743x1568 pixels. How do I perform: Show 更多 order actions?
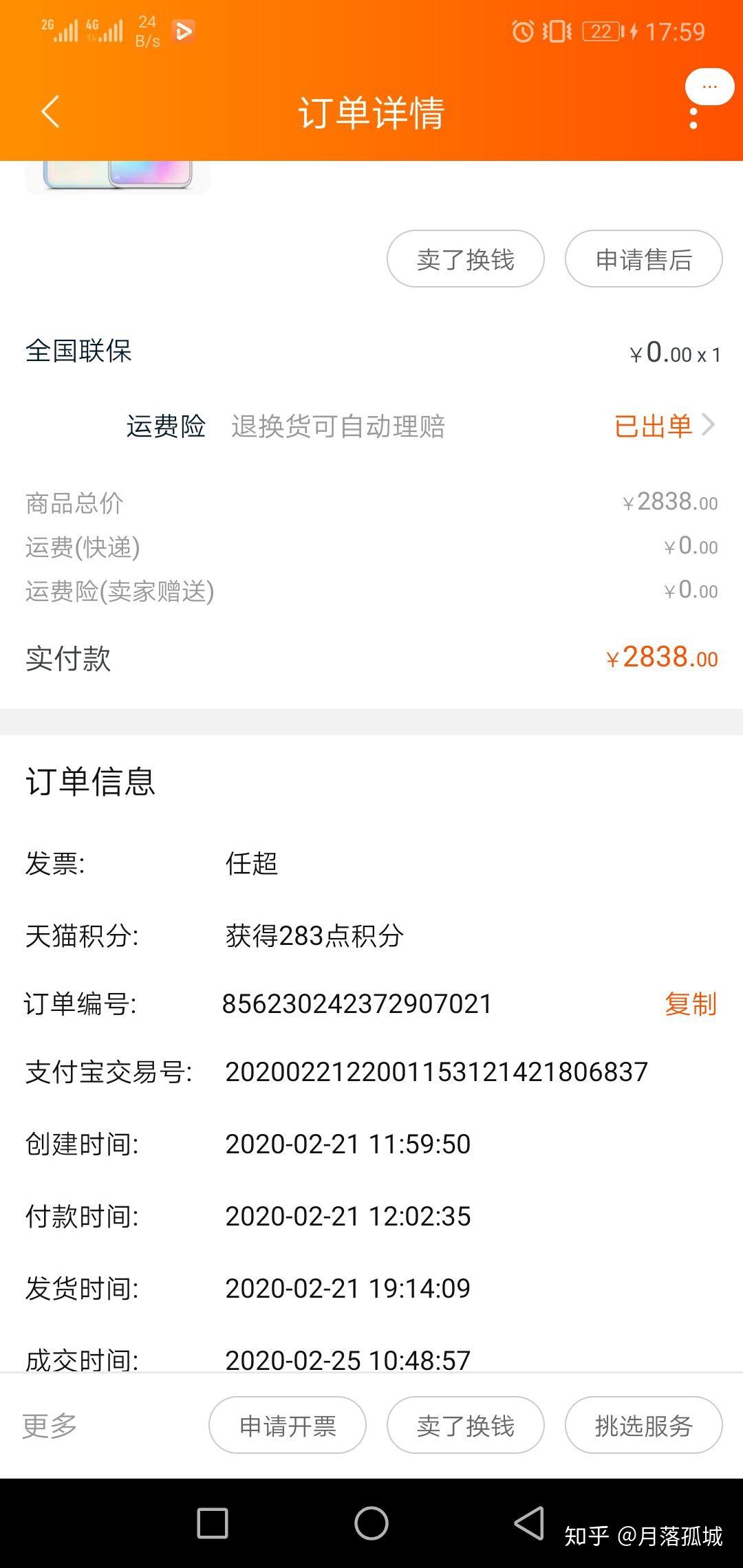pos(50,1426)
